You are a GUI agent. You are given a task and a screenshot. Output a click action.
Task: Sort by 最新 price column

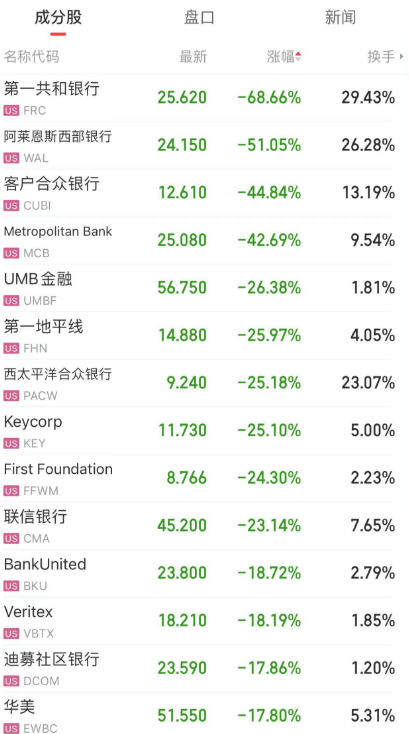[x=193, y=57]
